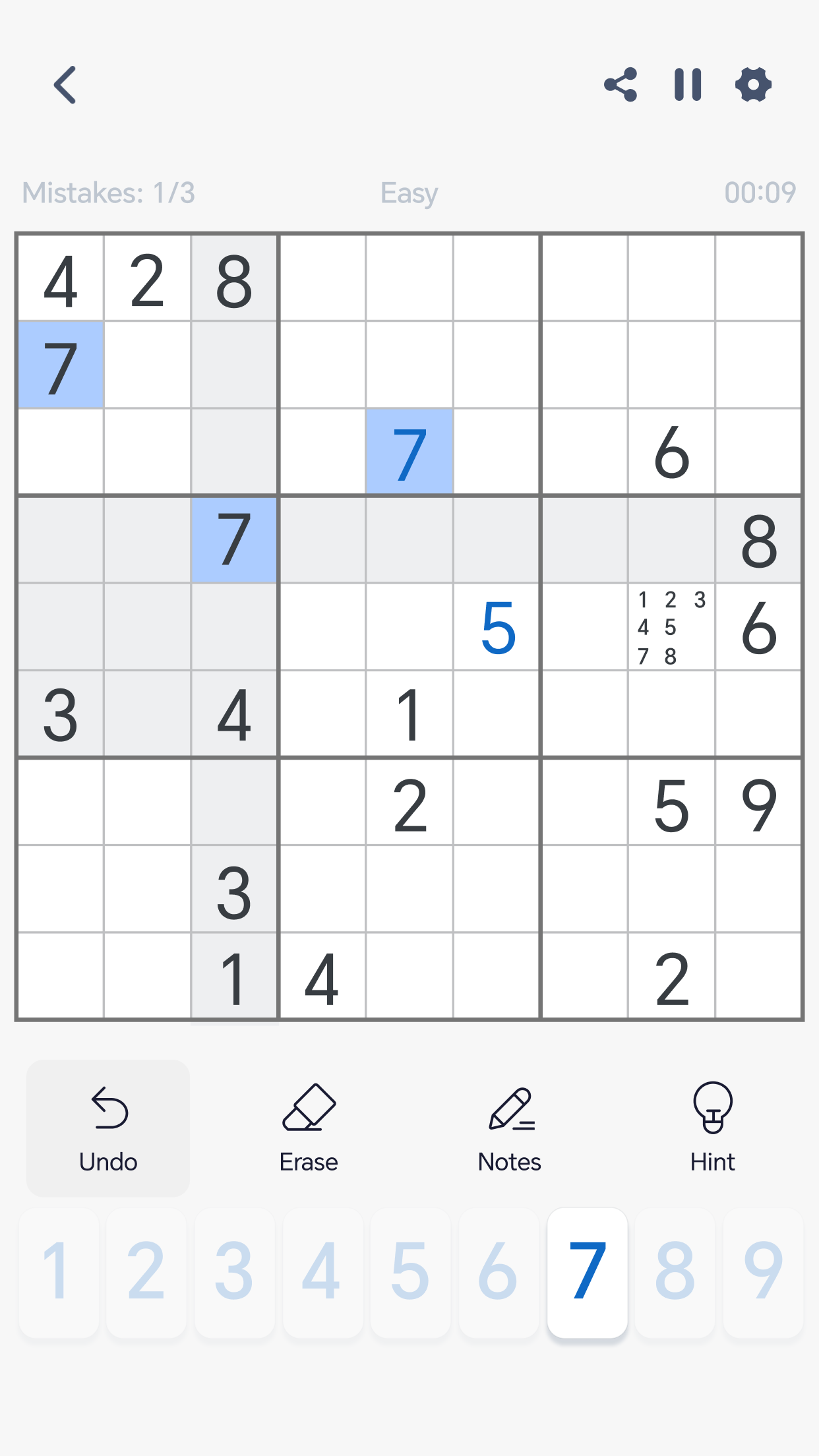Enter number 9 from the number pad
The width and height of the screenshot is (819, 1456).
[763, 1271]
